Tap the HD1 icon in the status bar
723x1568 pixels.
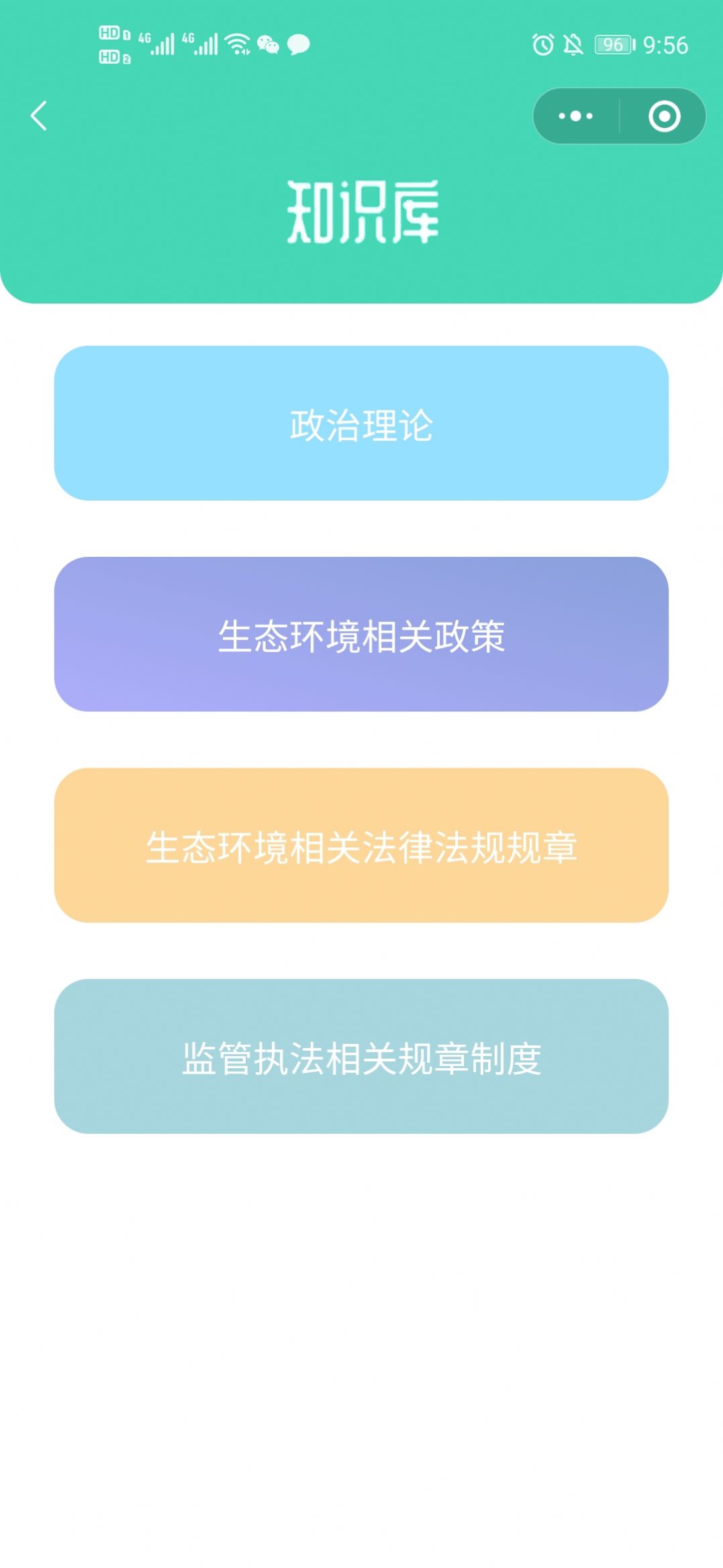tap(111, 34)
